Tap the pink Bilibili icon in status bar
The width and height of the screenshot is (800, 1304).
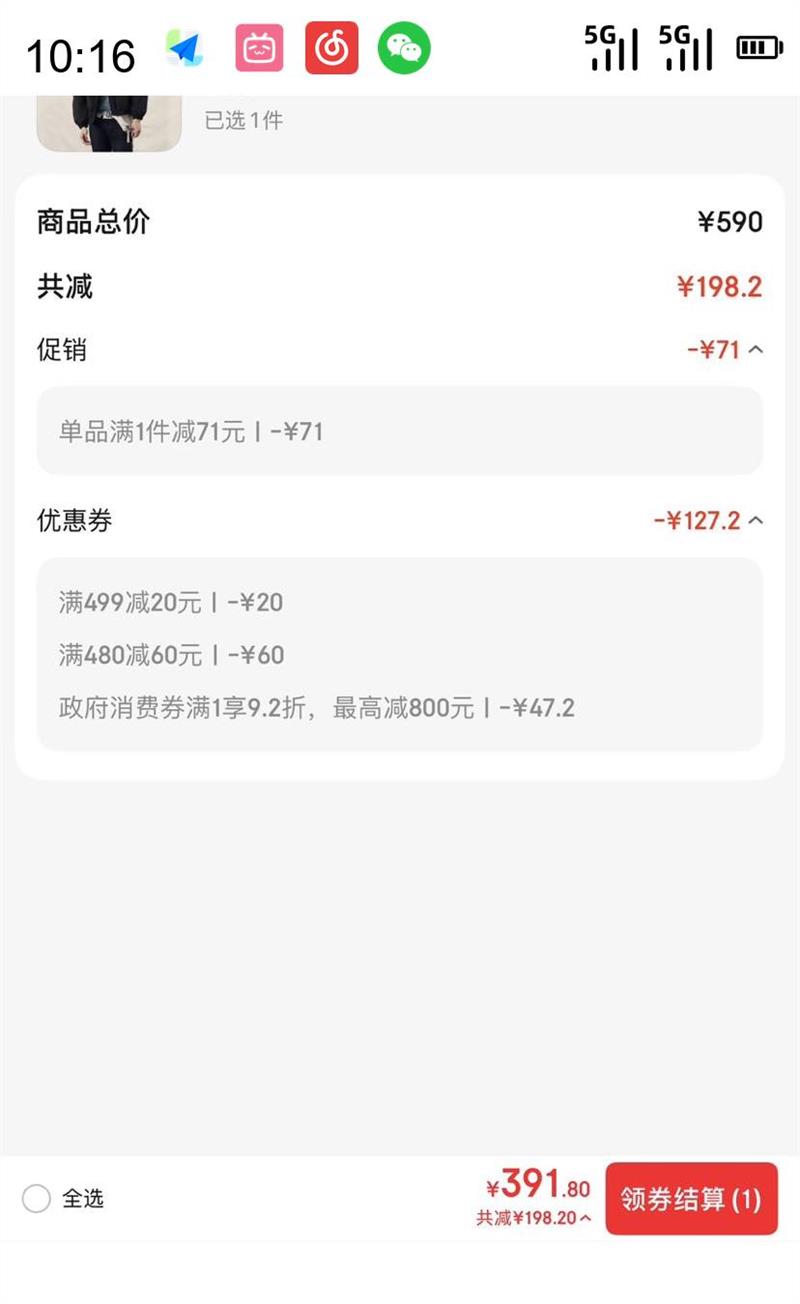click(258, 47)
